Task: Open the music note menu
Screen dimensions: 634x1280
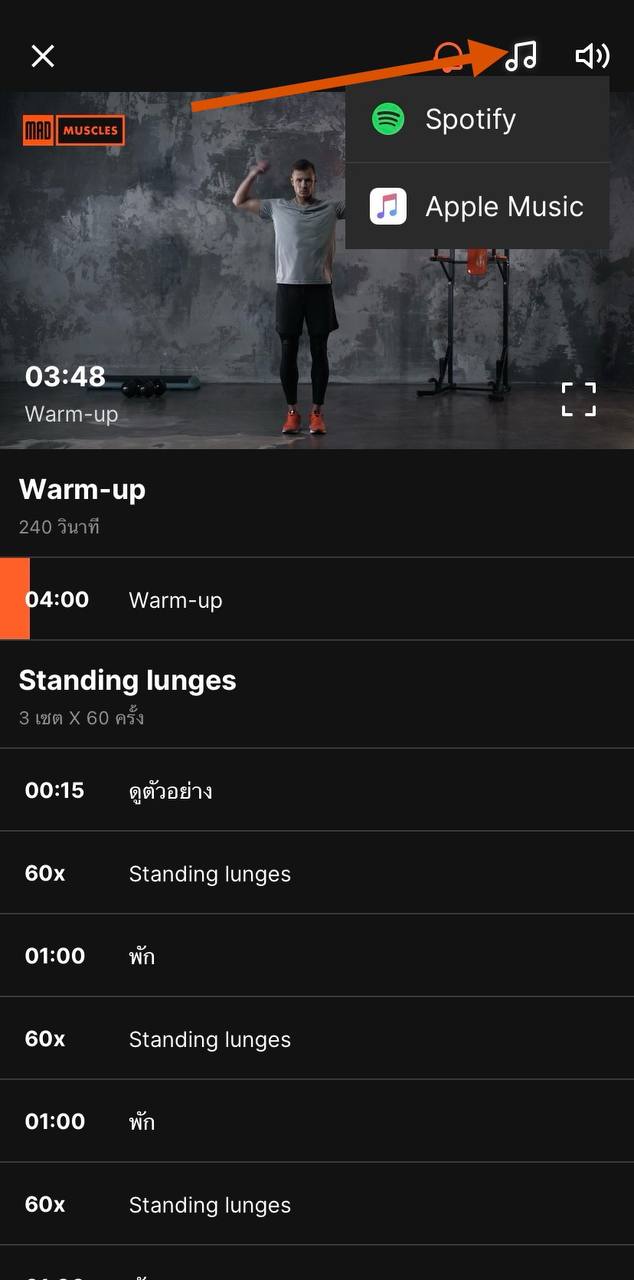Action: [521, 56]
